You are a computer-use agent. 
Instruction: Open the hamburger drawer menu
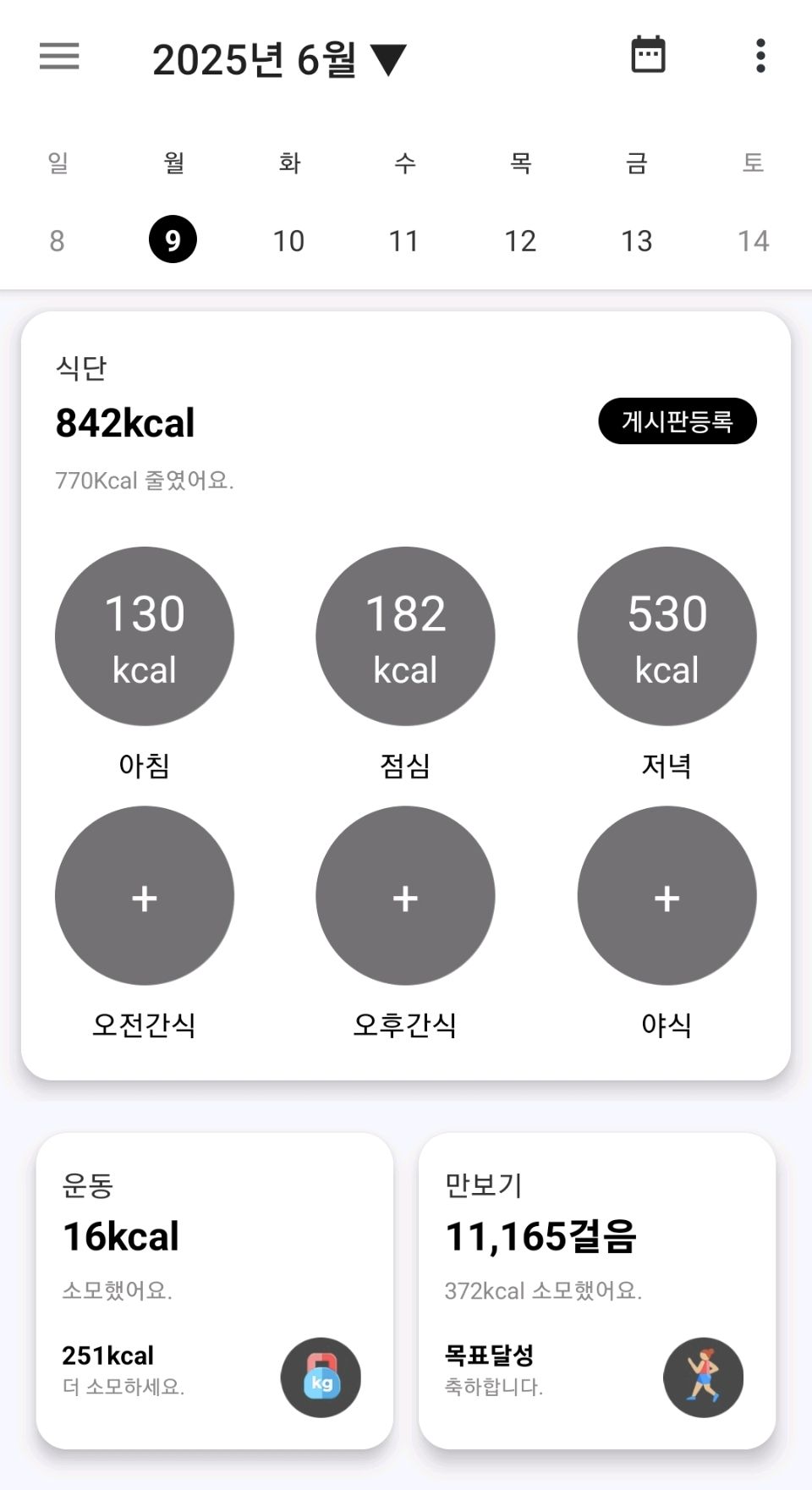[x=59, y=57]
